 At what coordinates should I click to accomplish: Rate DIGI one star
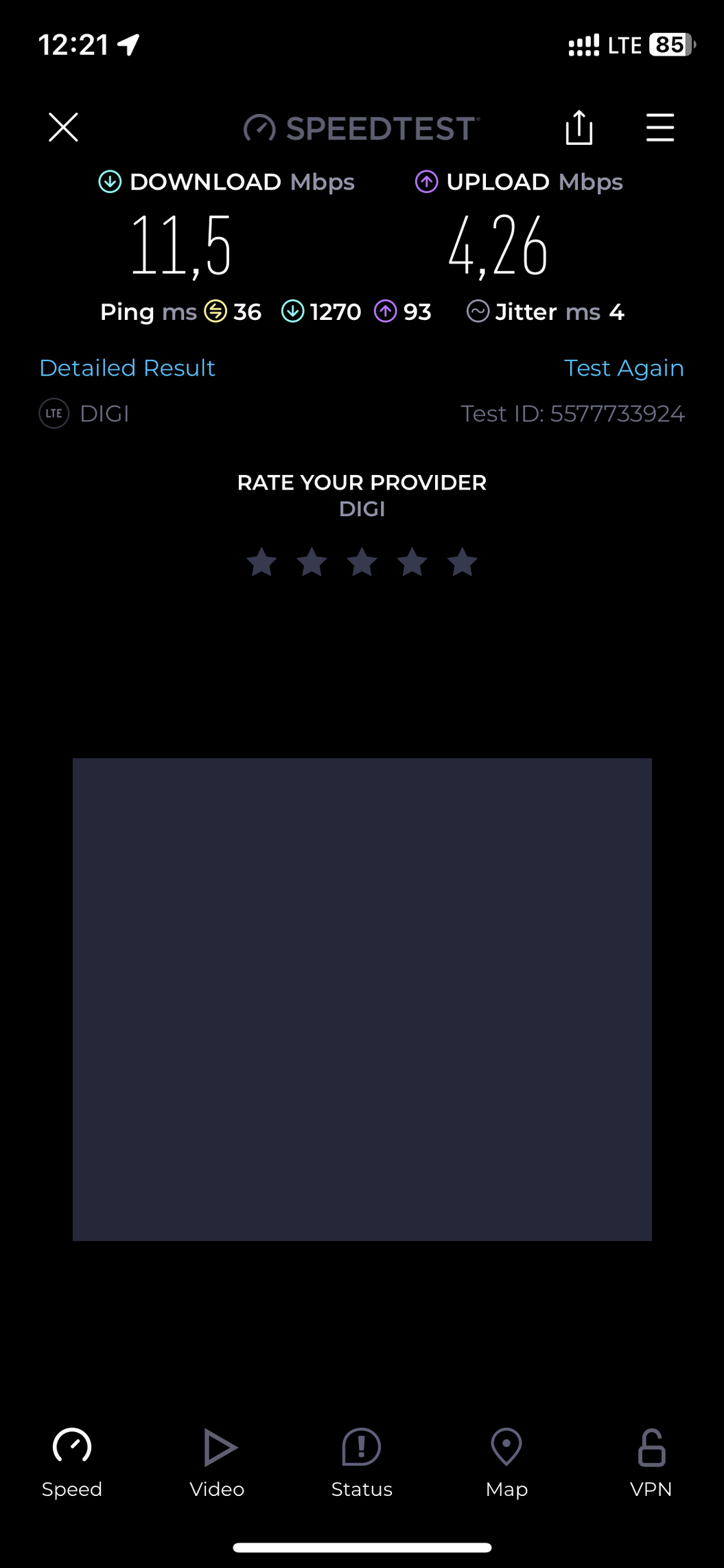261,562
